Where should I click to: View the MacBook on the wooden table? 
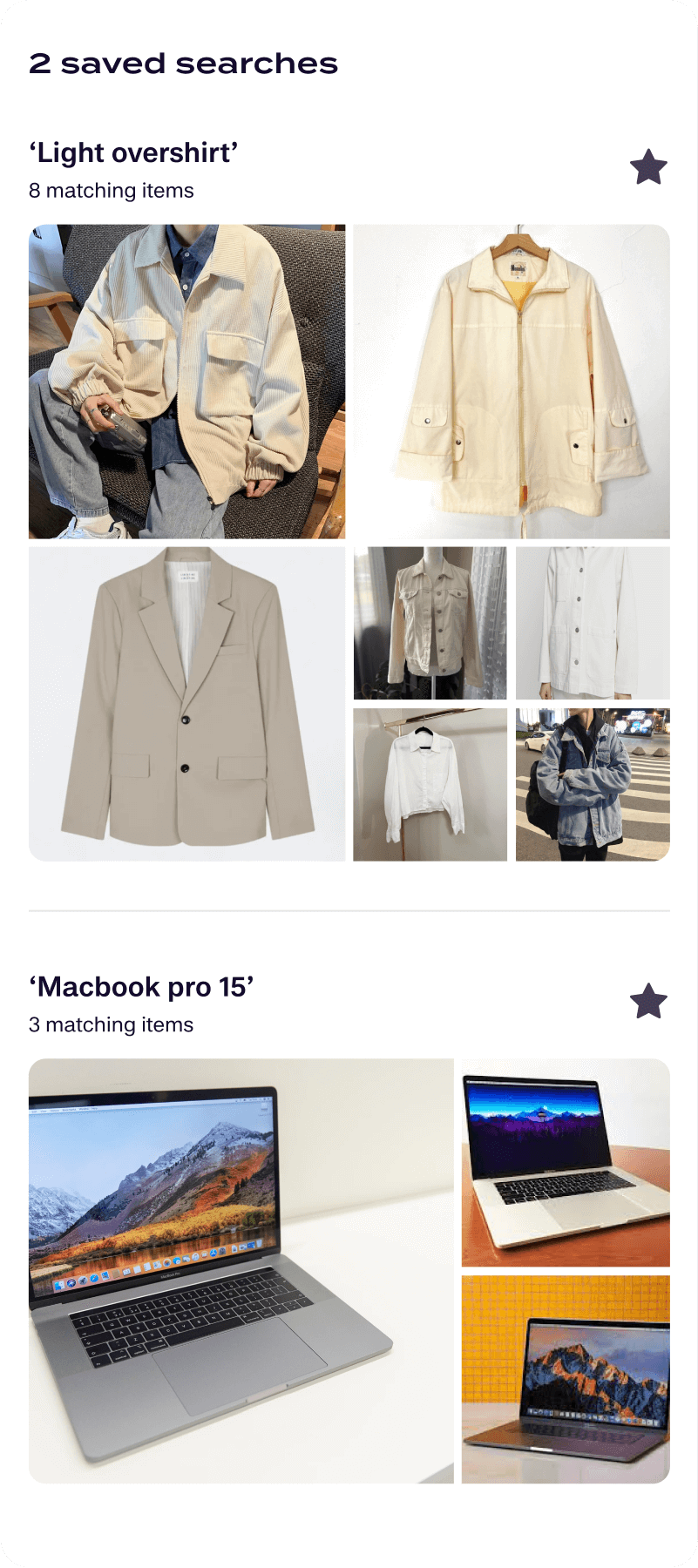(x=566, y=1162)
